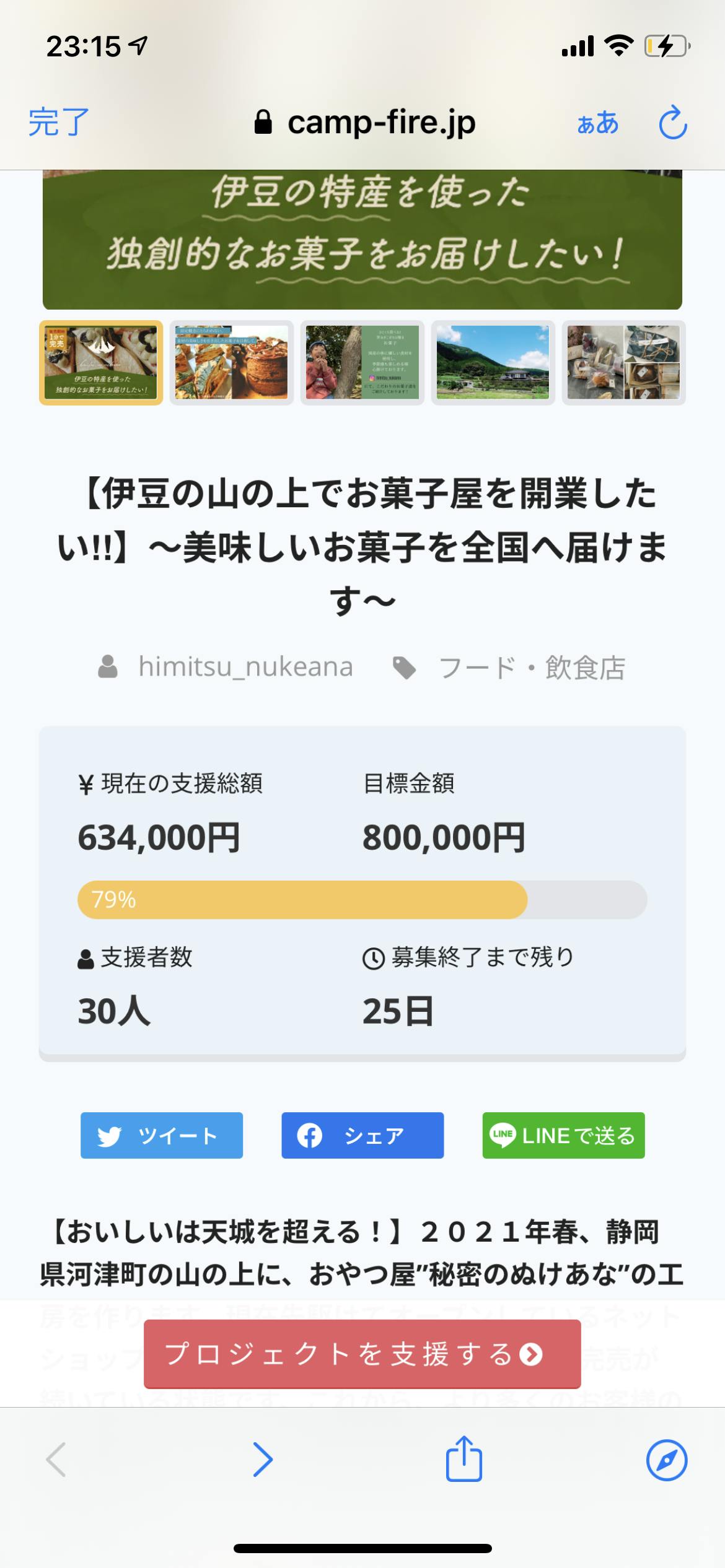The height and width of the screenshot is (1568, 725).
Task: Open himitsu_nukeana project owner profile
Action: point(245,667)
